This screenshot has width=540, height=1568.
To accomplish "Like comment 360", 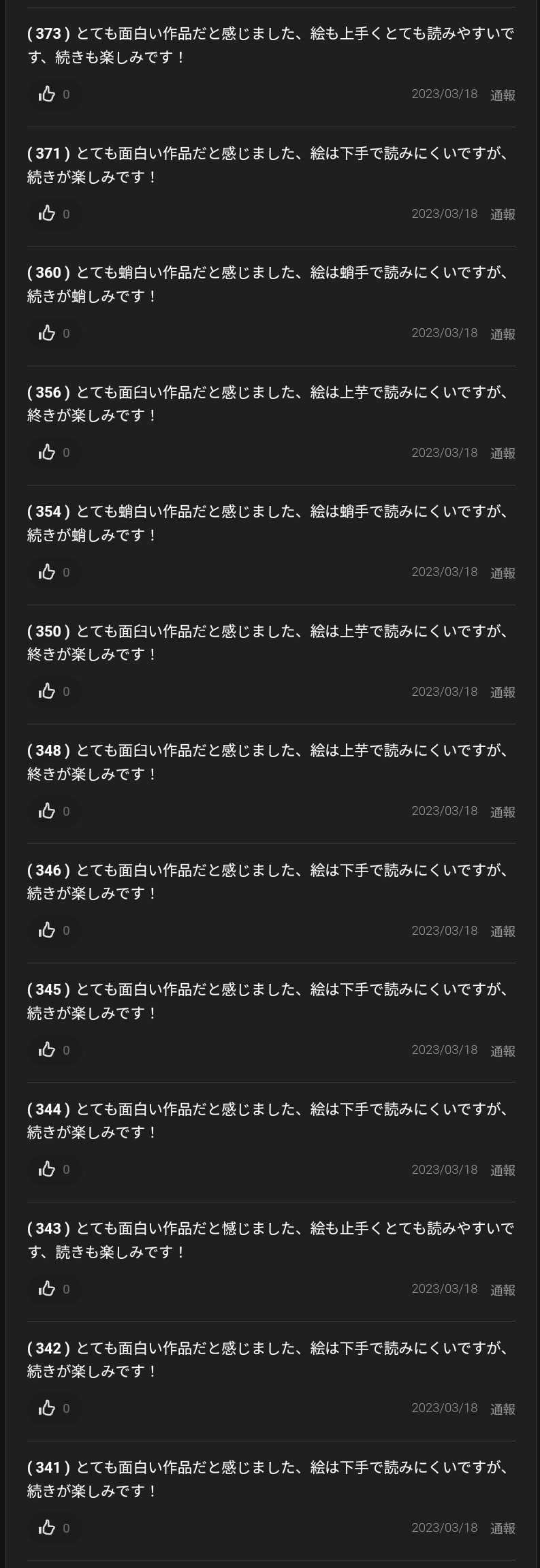I will 47,334.
